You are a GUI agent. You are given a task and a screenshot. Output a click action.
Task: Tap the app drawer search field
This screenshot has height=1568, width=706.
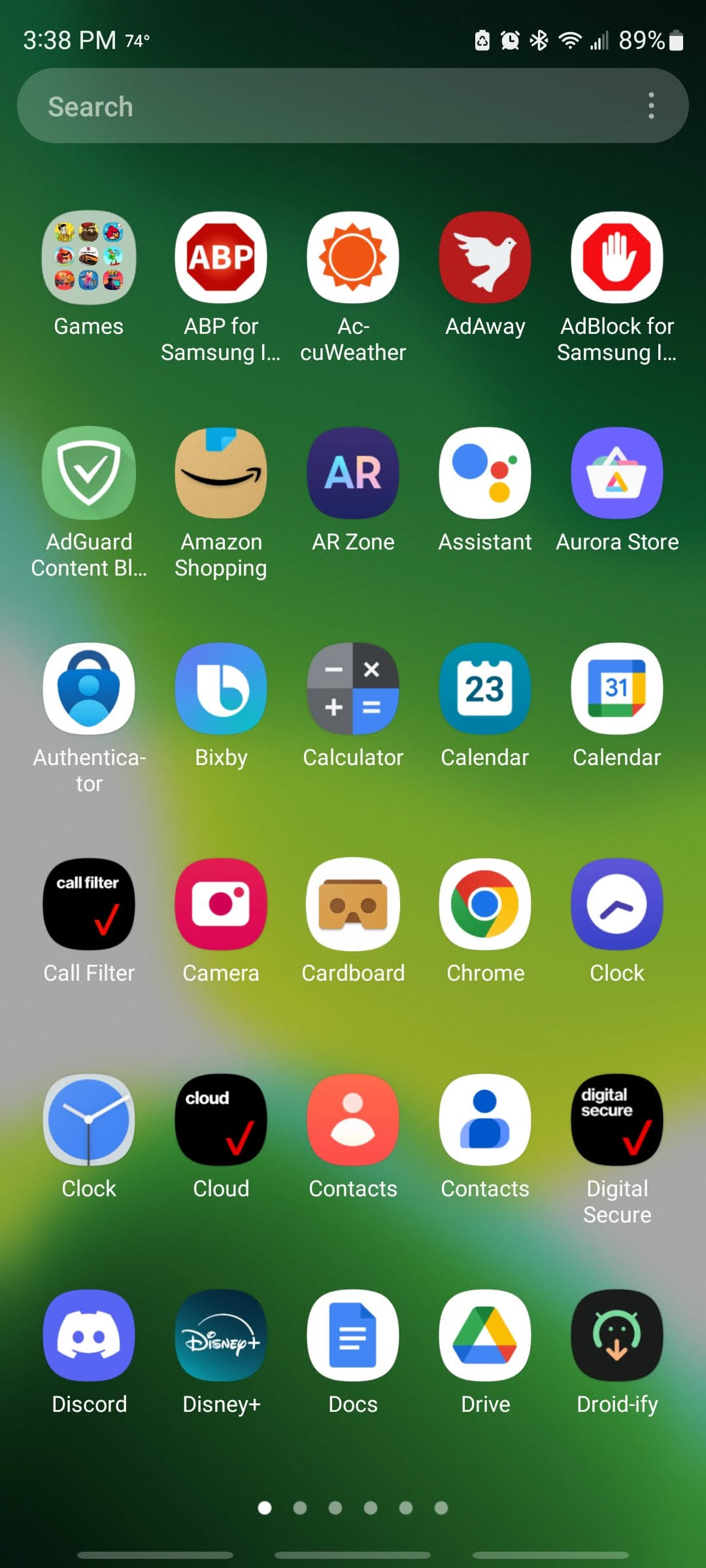[x=314, y=106]
